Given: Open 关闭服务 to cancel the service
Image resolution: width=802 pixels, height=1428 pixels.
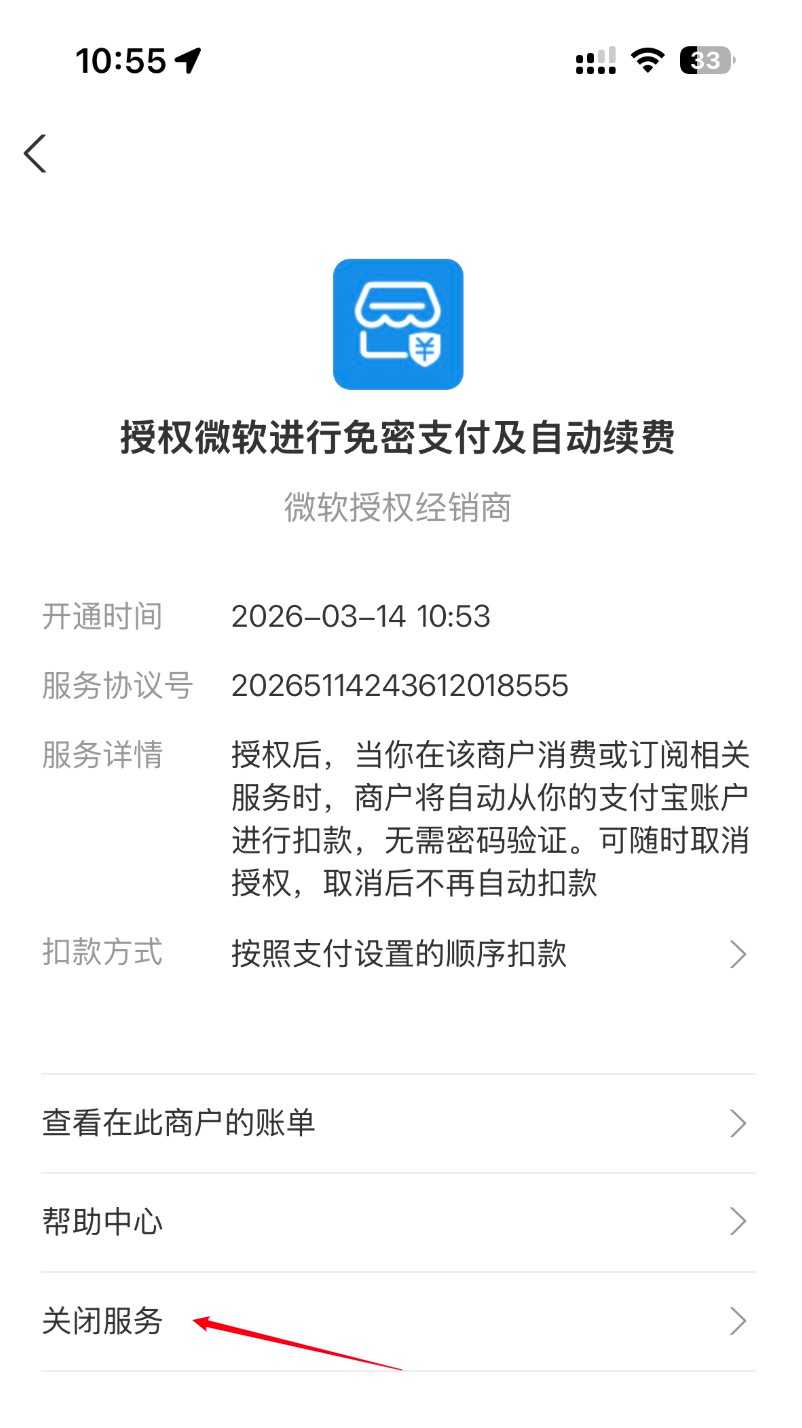Looking at the screenshot, I should tap(103, 1321).
